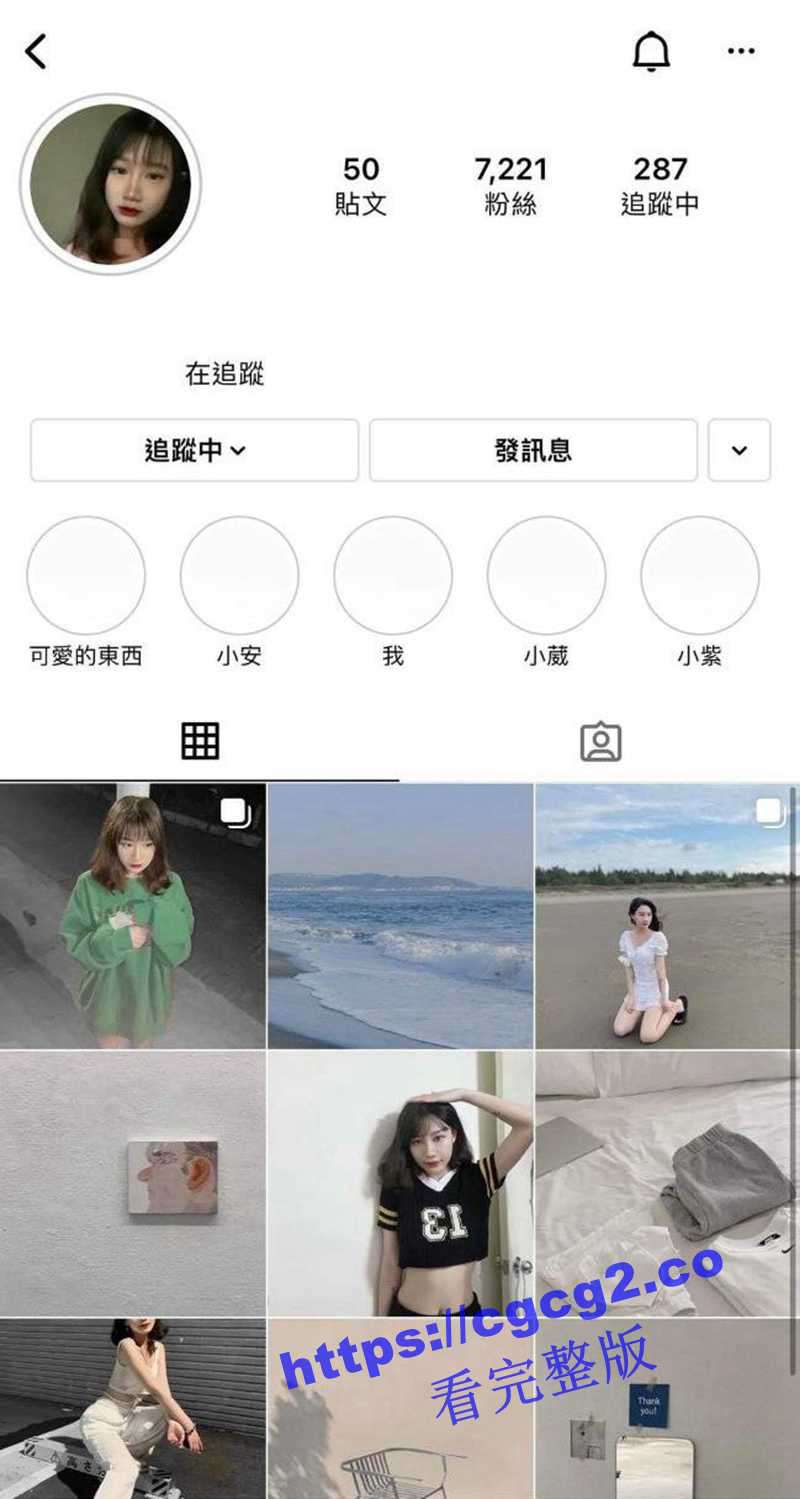Open the 我 story highlight
Screen dimensions: 800x1499
pyautogui.click(x=393, y=576)
